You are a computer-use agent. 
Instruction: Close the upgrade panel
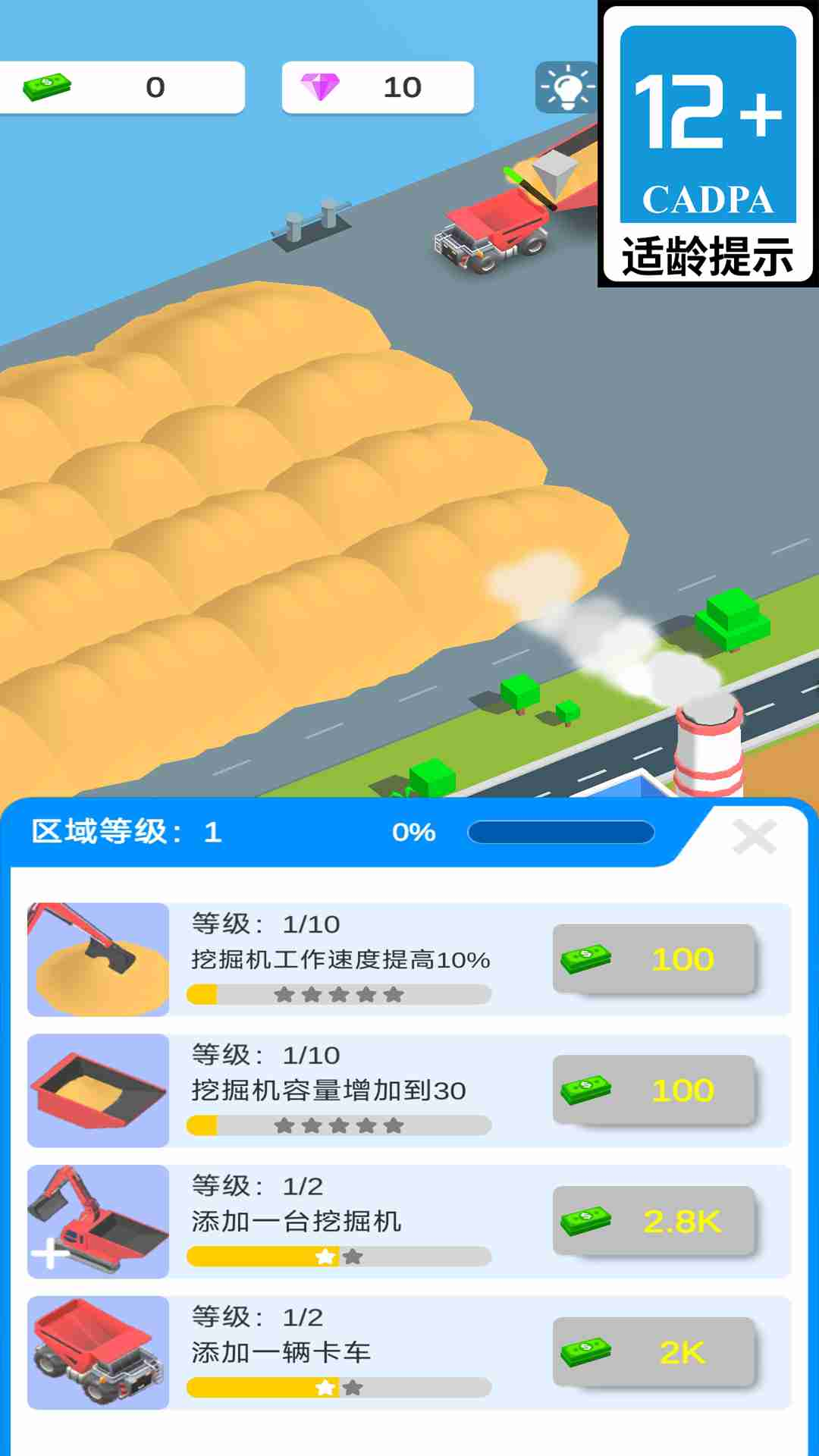coord(755,836)
